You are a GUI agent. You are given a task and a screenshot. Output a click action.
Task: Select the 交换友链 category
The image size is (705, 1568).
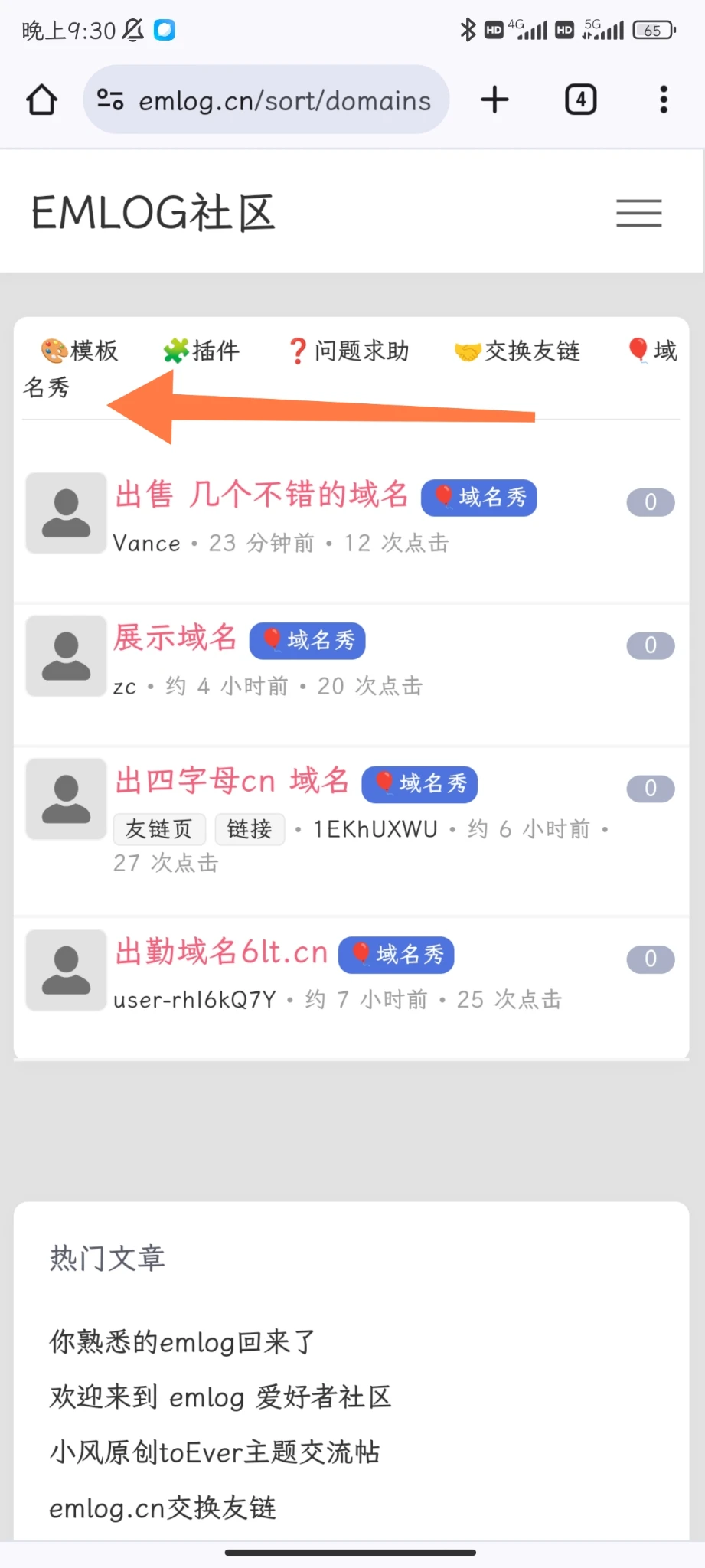click(518, 351)
